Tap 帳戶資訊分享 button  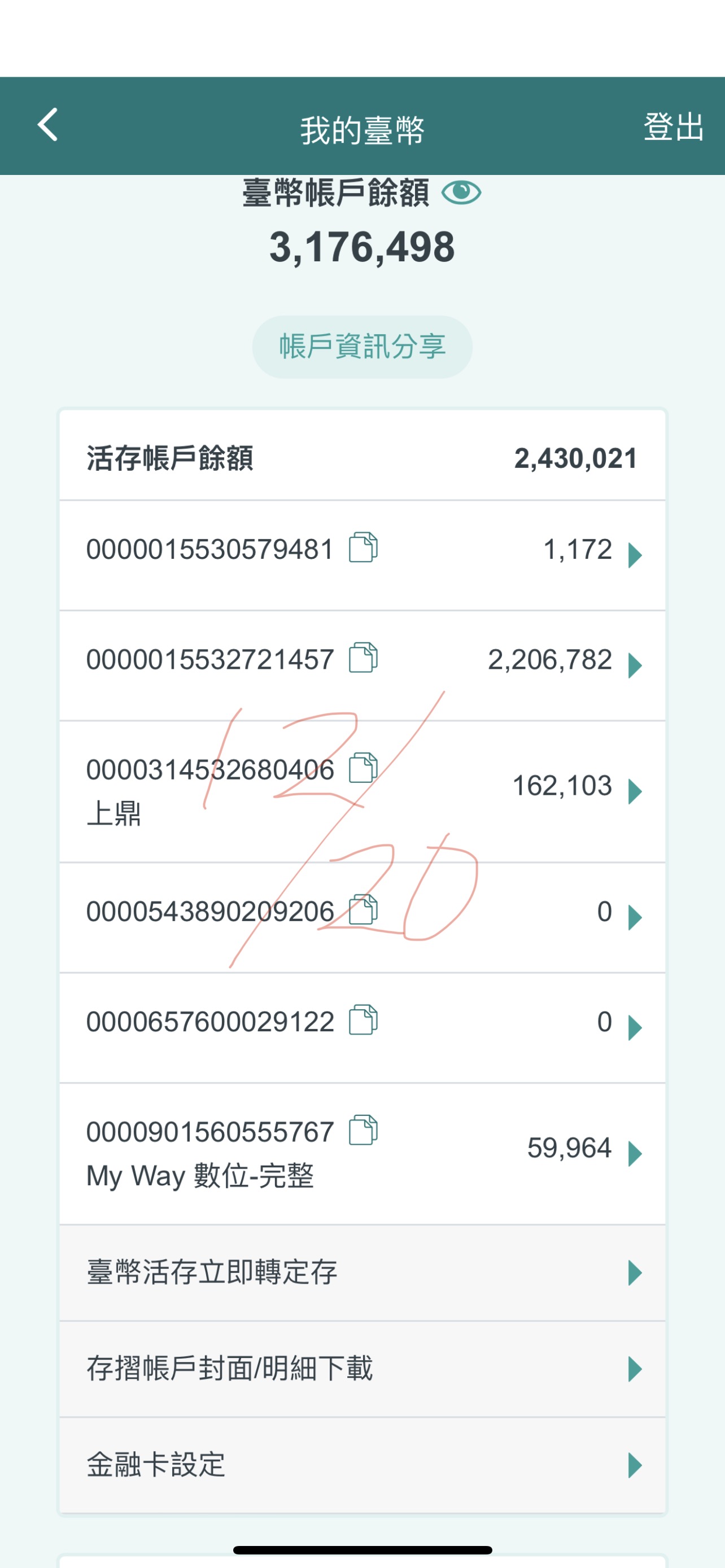[x=362, y=347]
